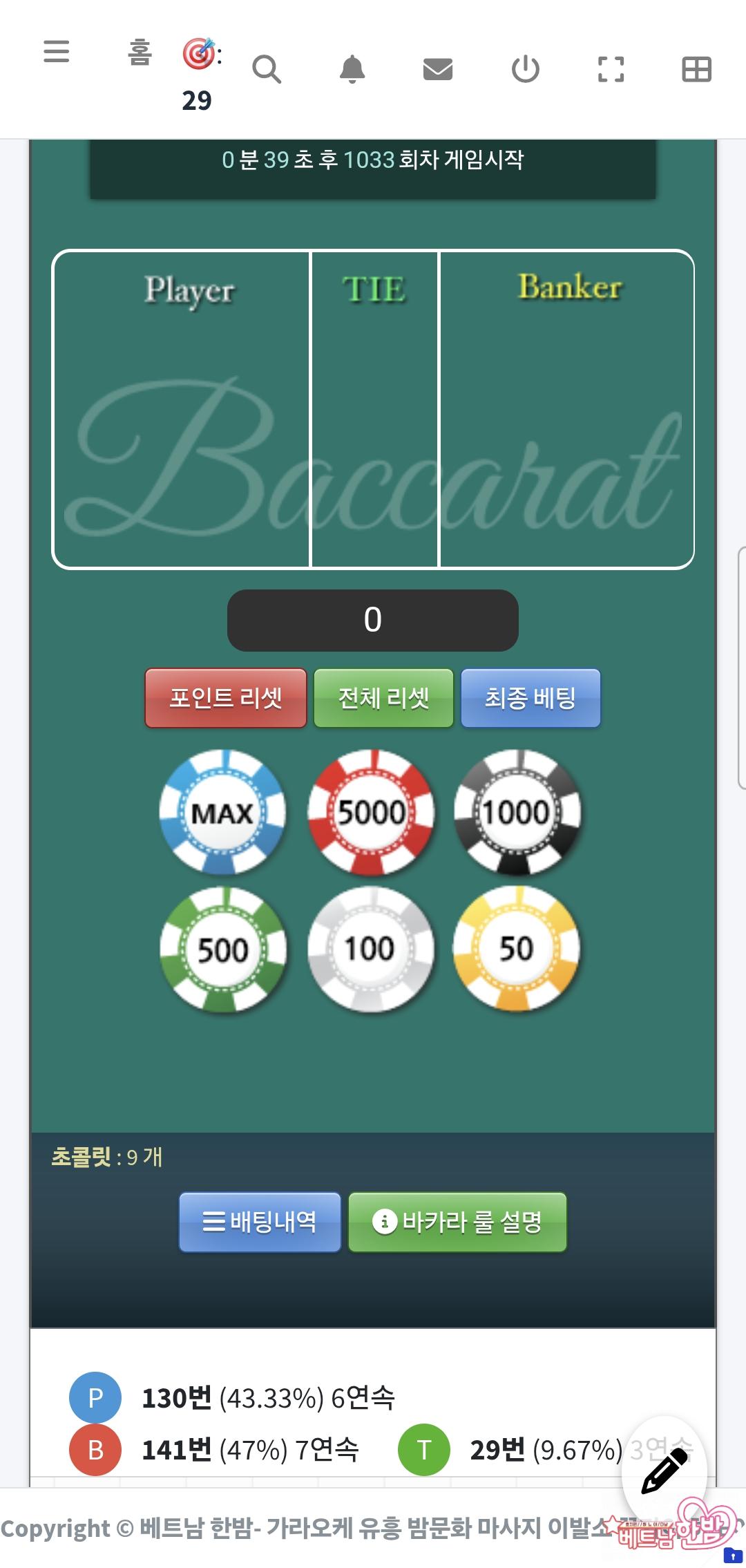Tap 전체 리셋 button
746x1568 pixels.
coord(383,698)
